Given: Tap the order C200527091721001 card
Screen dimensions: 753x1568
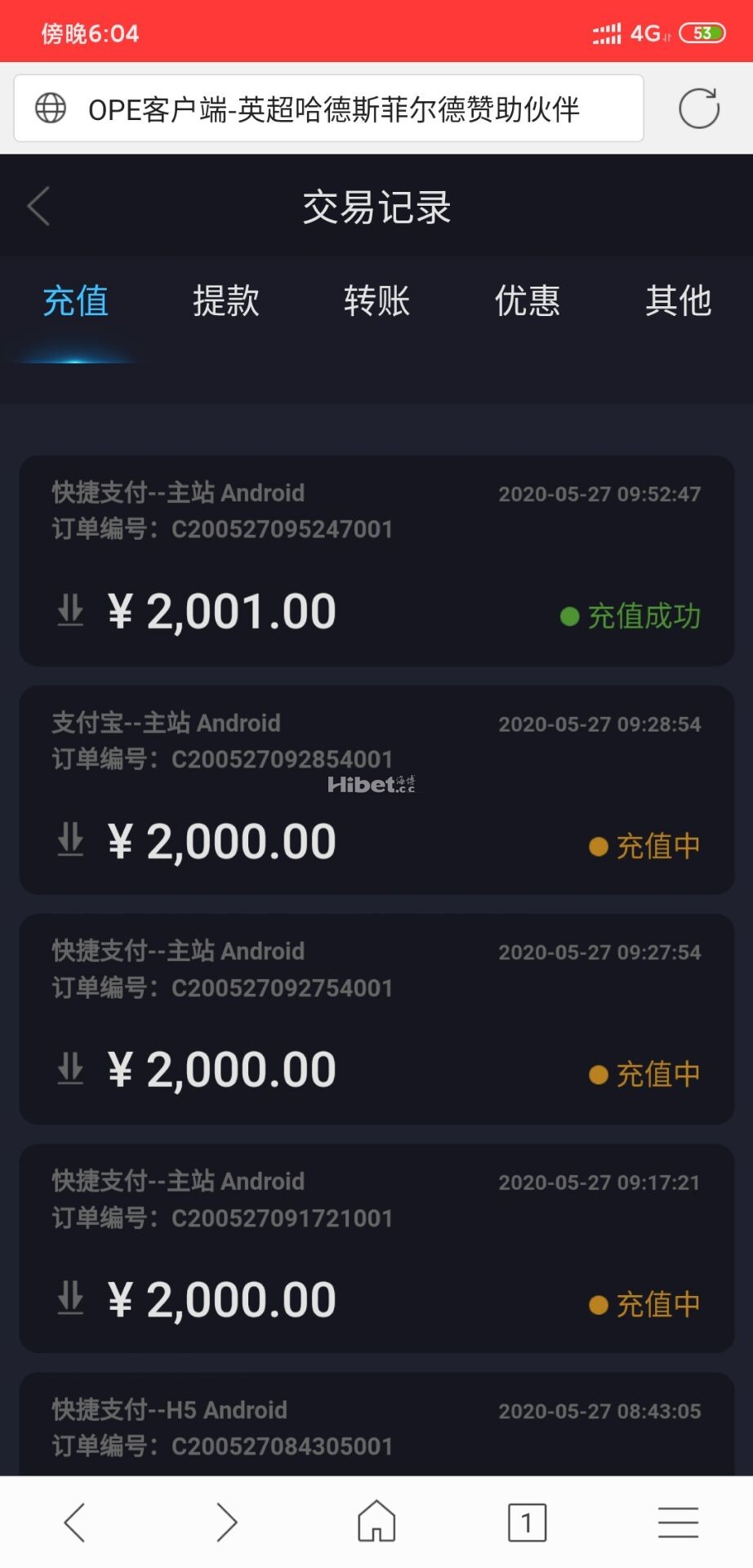Looking at the screenshot, I should point(376,1248).
